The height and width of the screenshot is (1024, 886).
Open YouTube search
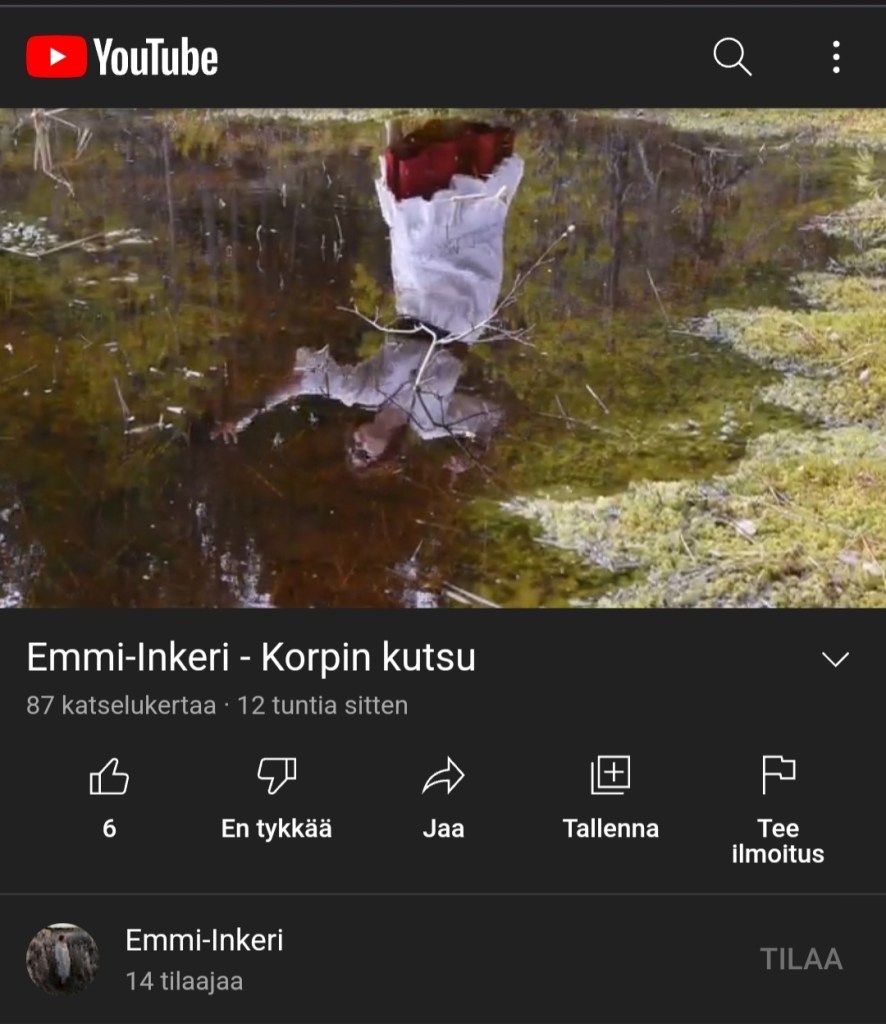pyautogui.click(x=732, y=58)
